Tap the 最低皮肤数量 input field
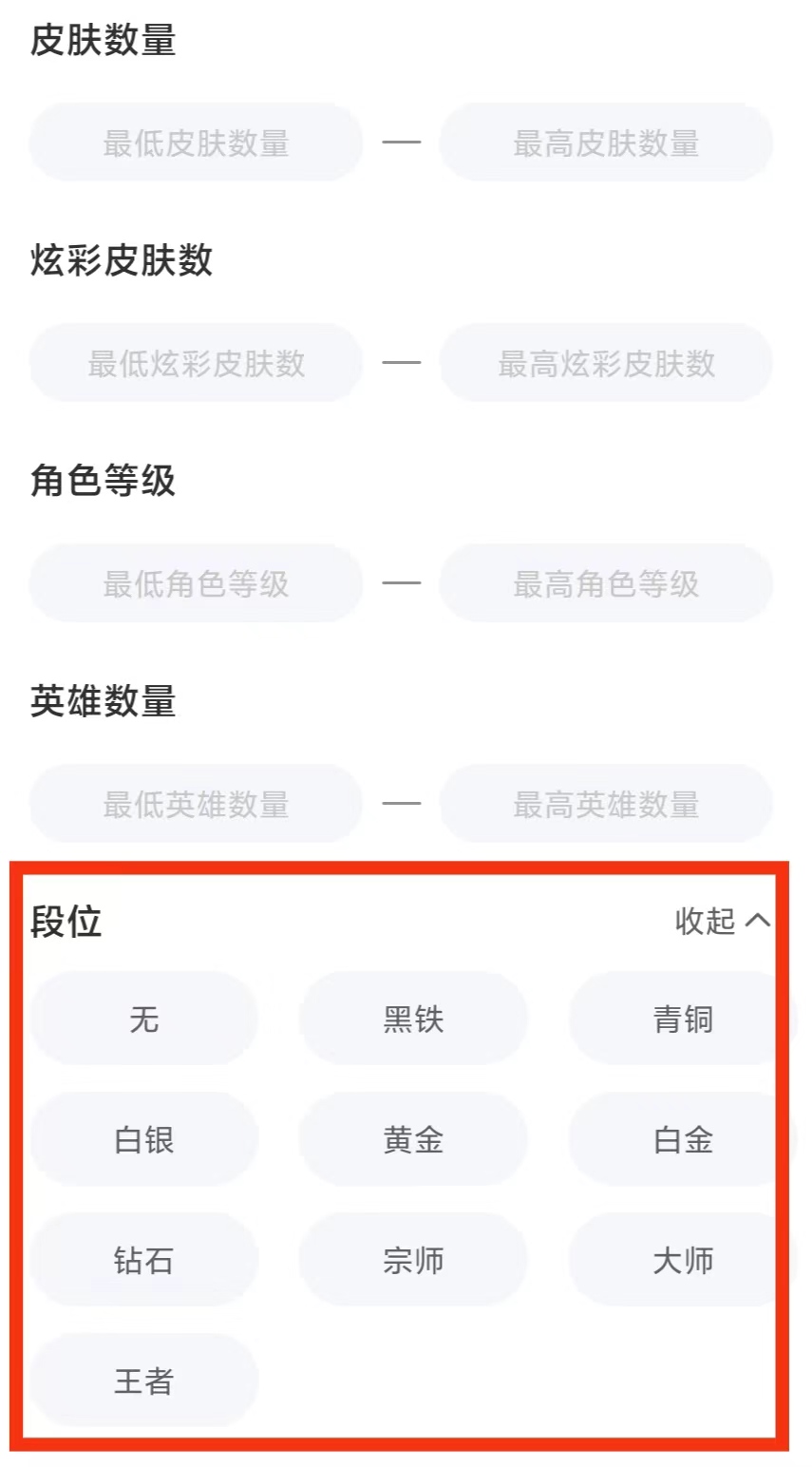Image resolution: width=812 pixels, height=1467 pixels. [196, 143]
